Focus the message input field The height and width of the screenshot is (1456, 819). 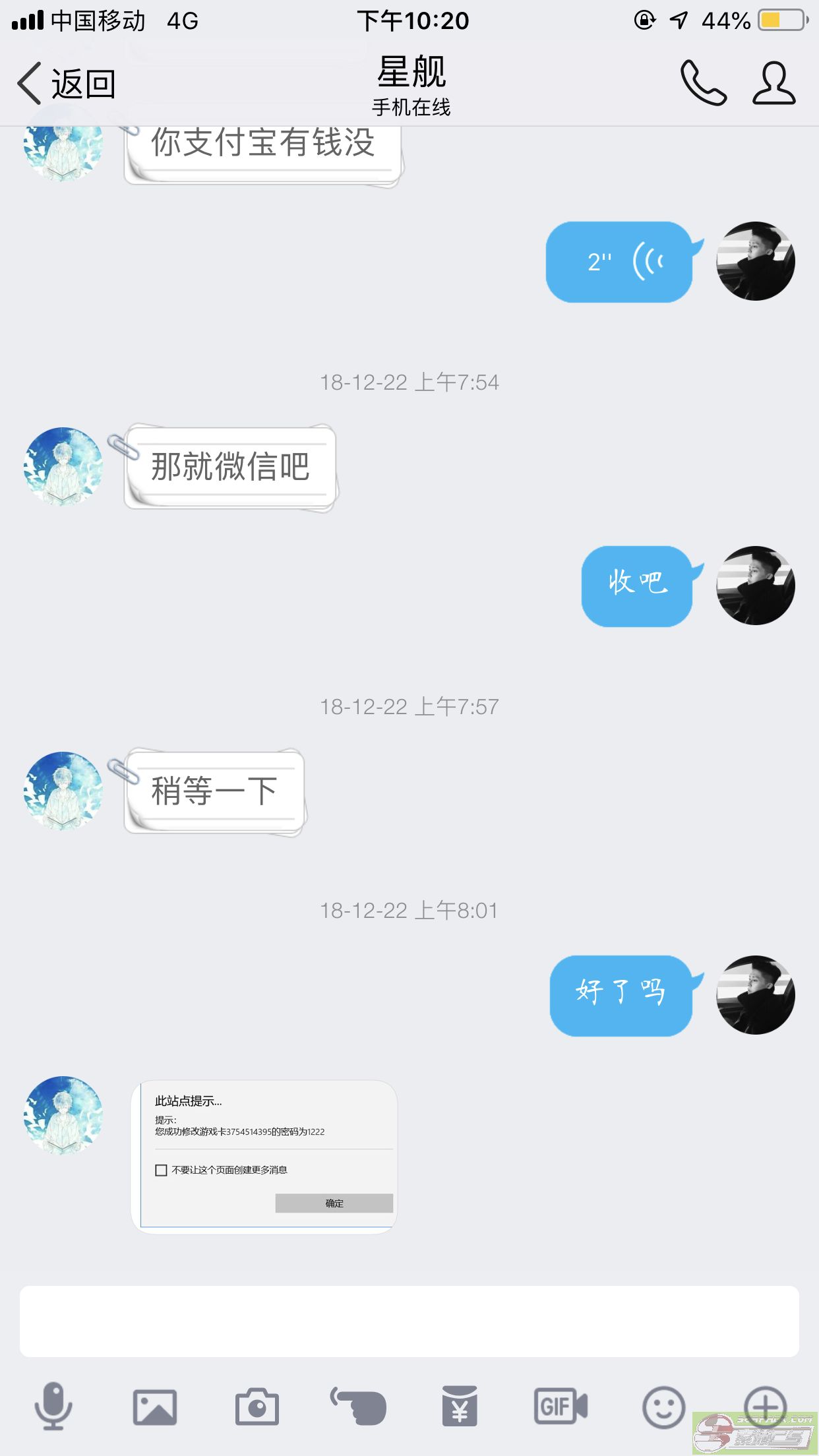pos(409,1321)
